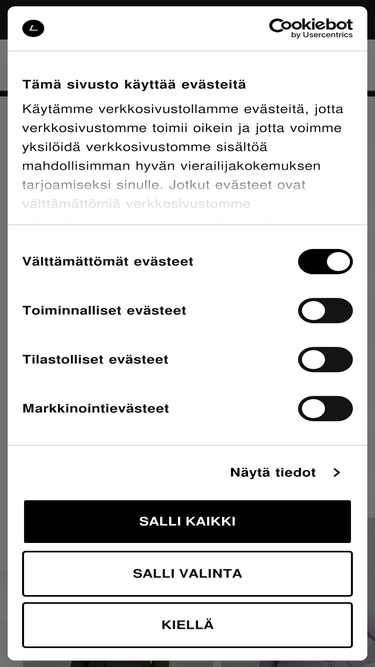Confirm selection with SALLI VALINTA
Screen dimensions: 375x667
[x=188, y=573]
